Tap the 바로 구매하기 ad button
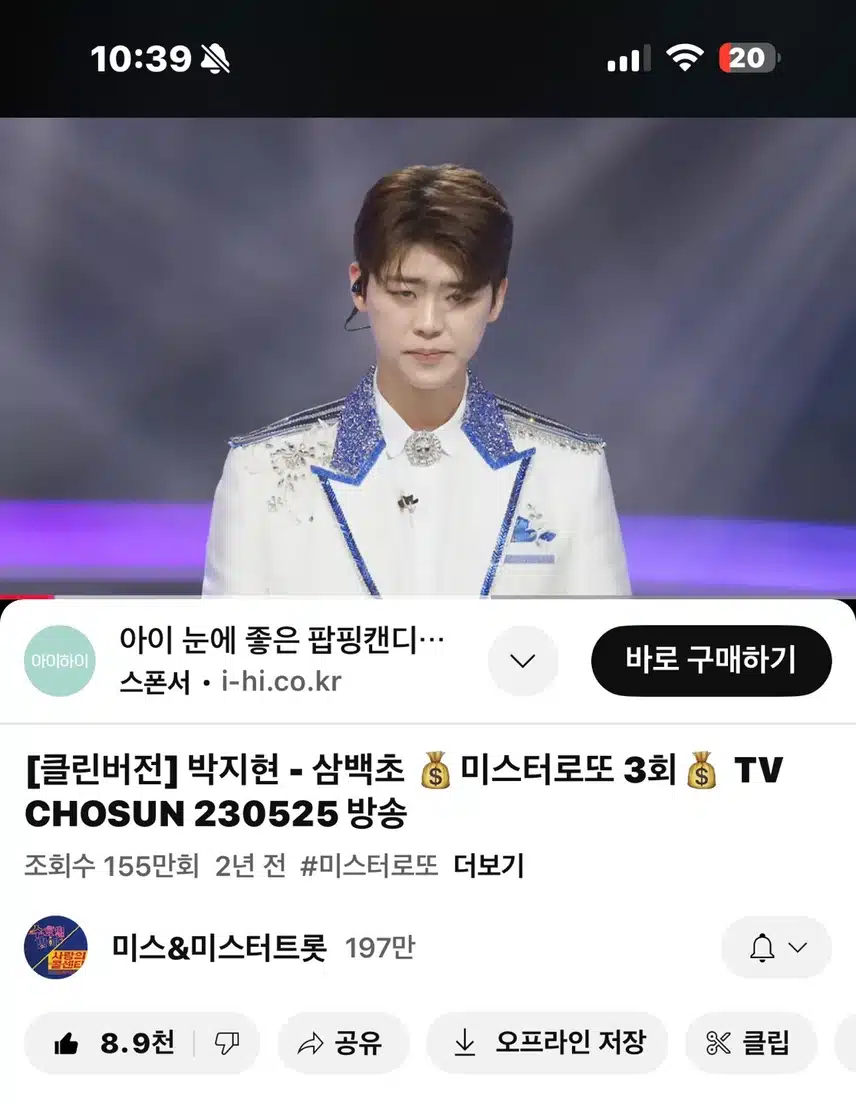 pos(711,661)
